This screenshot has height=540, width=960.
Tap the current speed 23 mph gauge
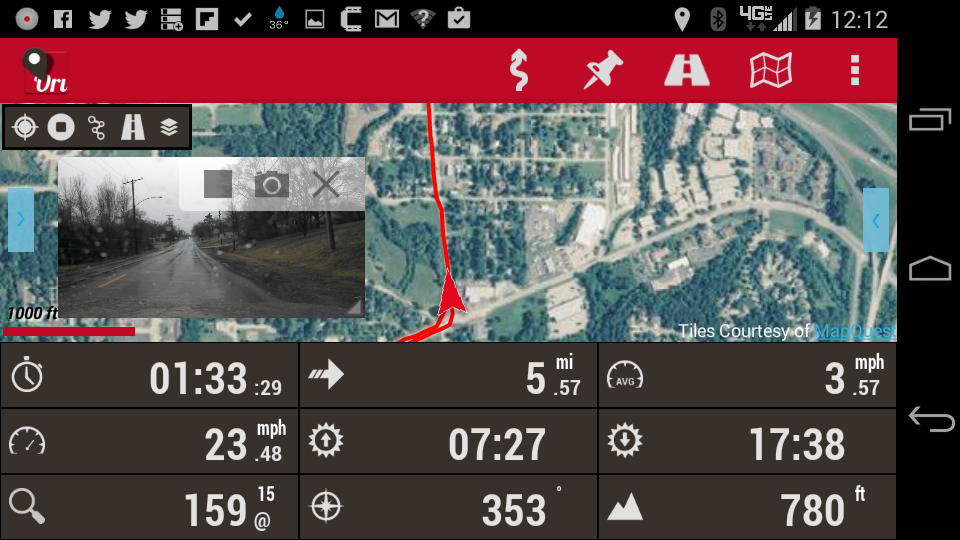click(x=150, y=442)
